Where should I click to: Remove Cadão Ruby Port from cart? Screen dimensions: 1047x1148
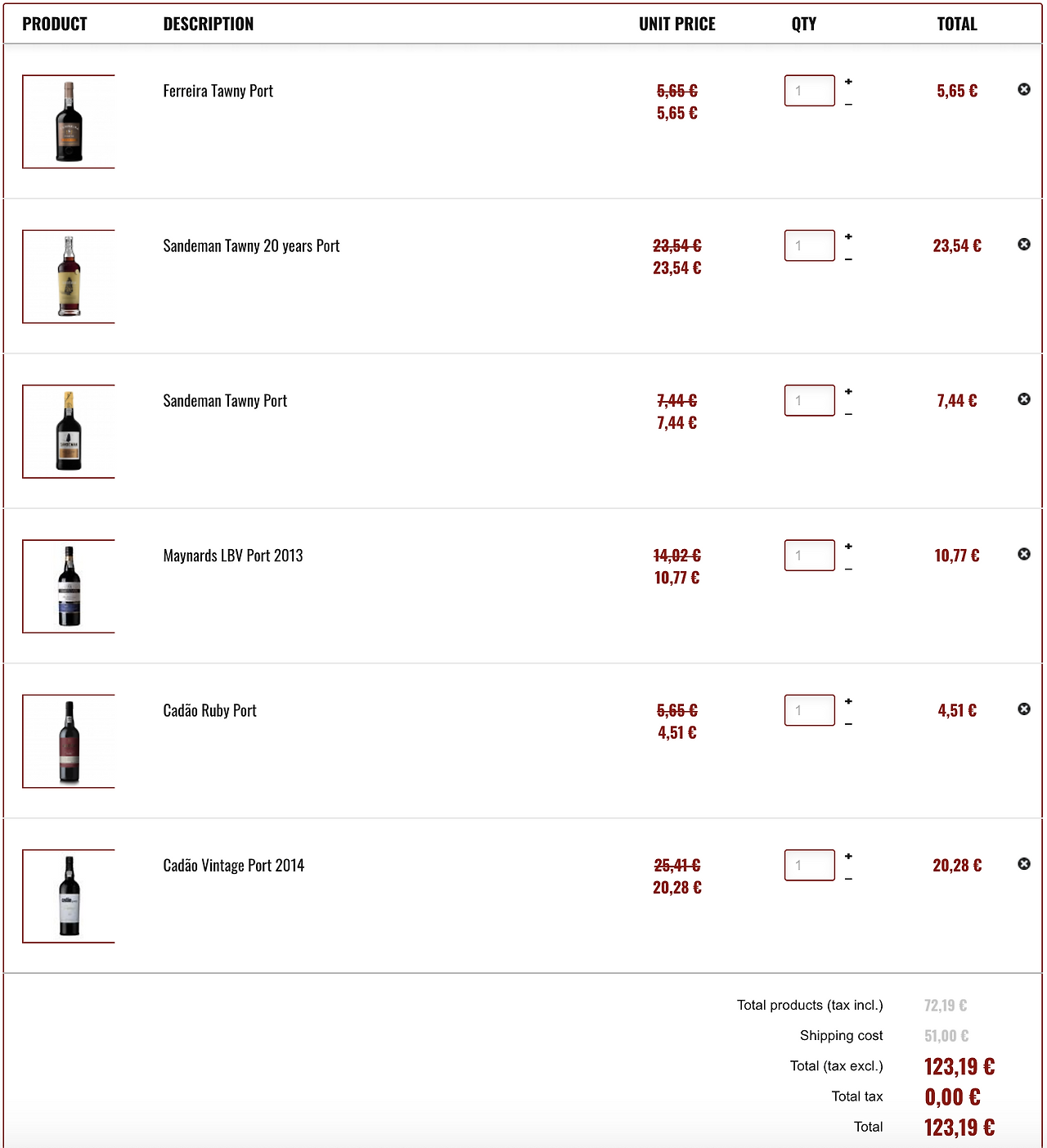[x=1023, y=709]
